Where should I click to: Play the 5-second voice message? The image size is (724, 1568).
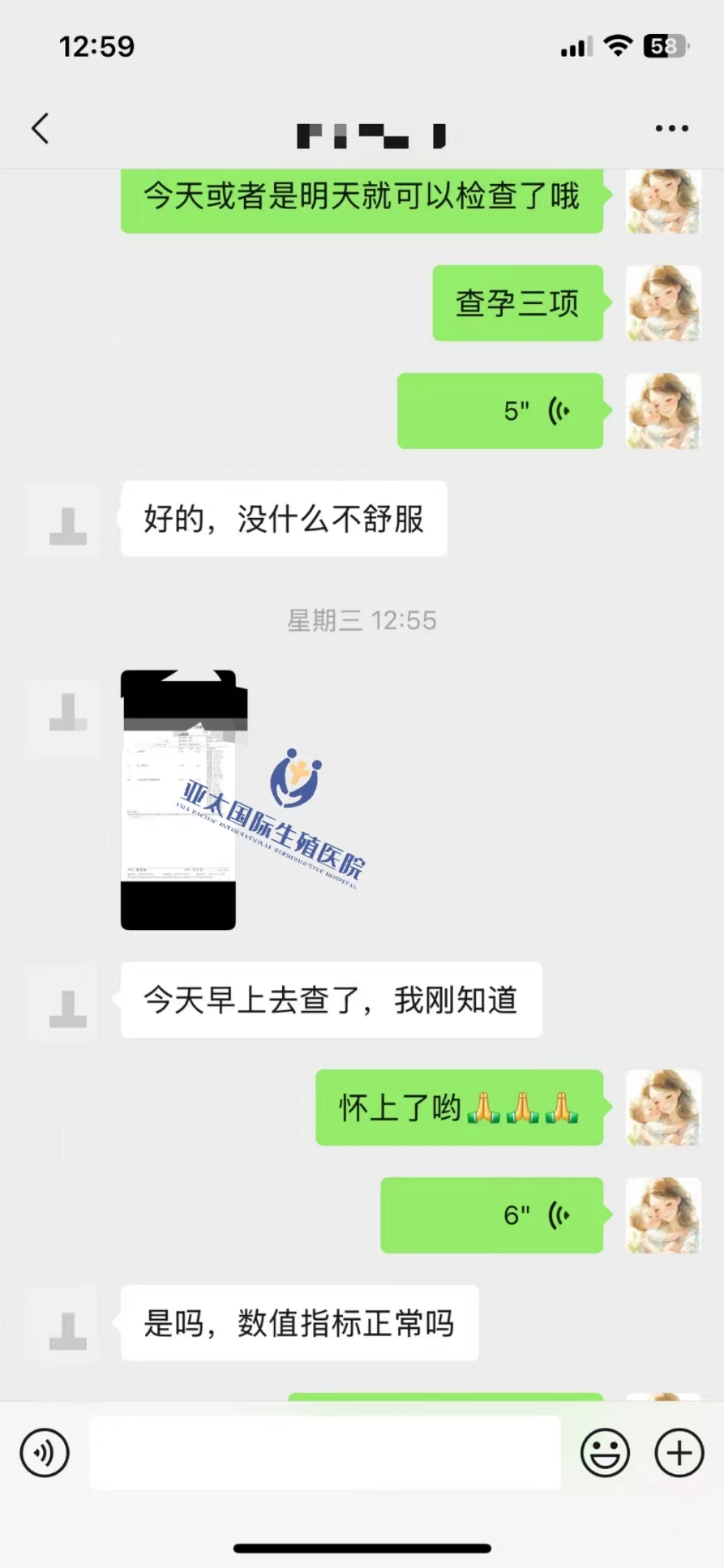click(x=500, y=411)
